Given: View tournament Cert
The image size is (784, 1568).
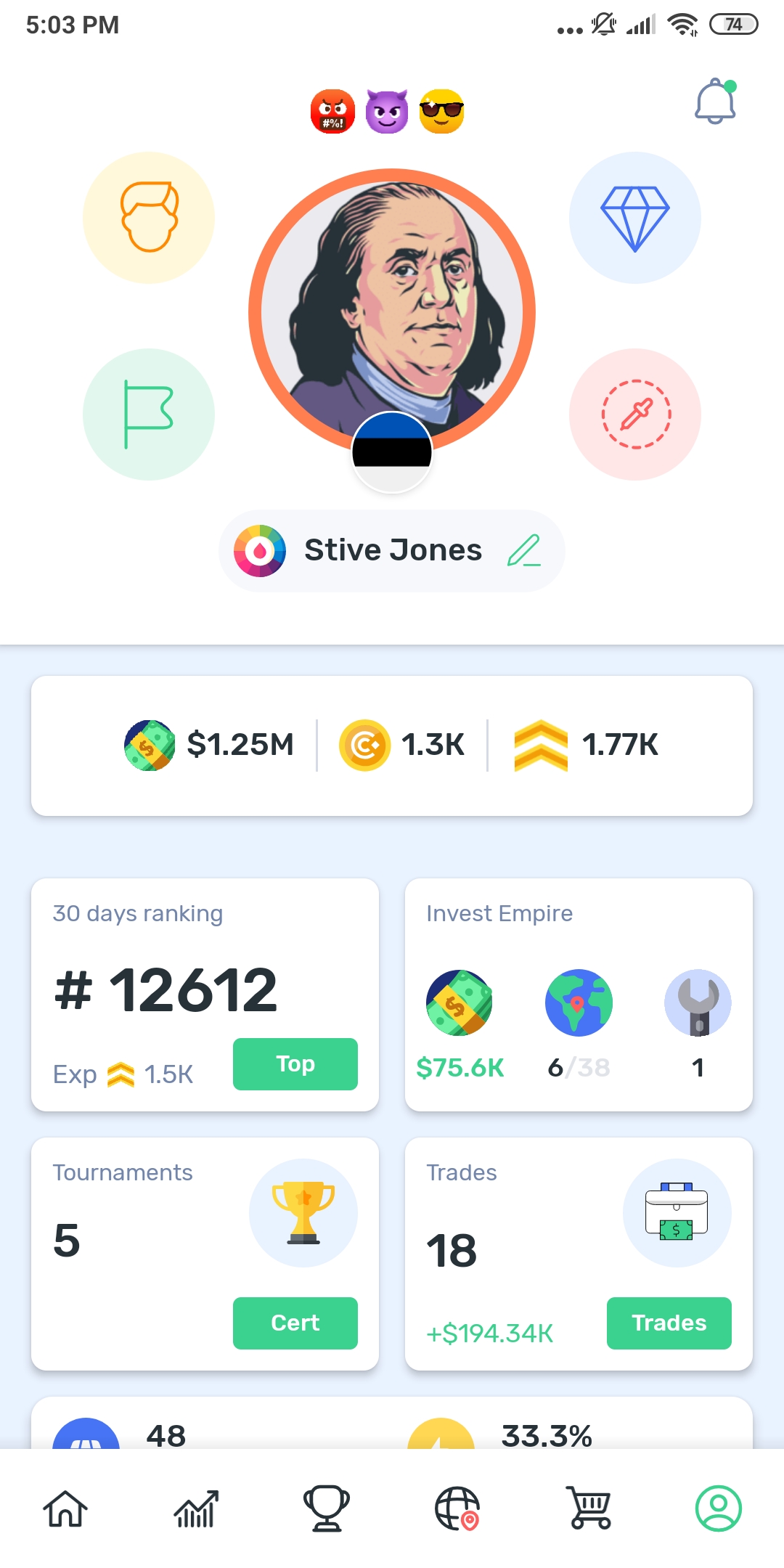Looking at the screenshot, I should click(295, 1323).
